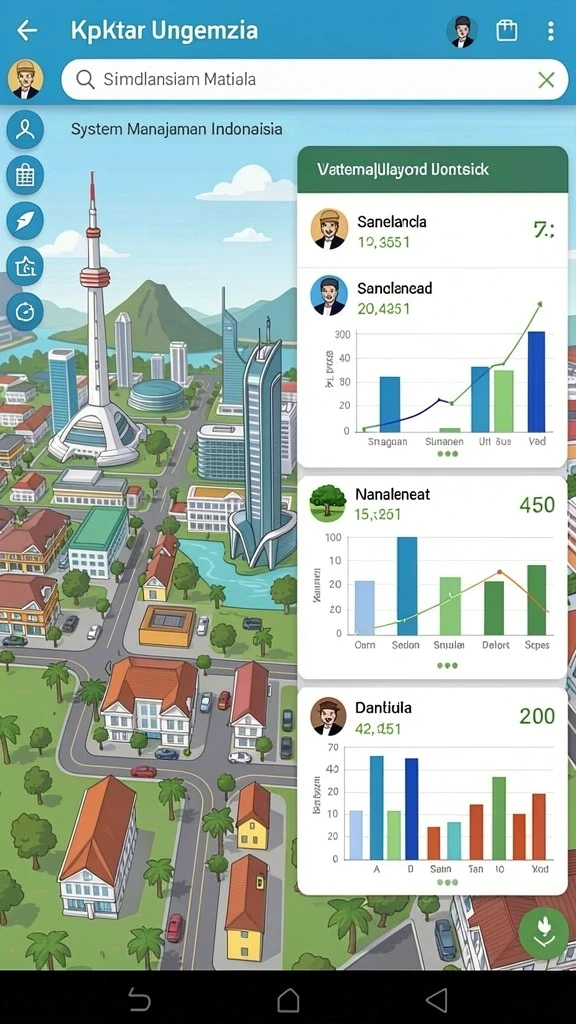Open the Dantiula card

coord(432,791)
